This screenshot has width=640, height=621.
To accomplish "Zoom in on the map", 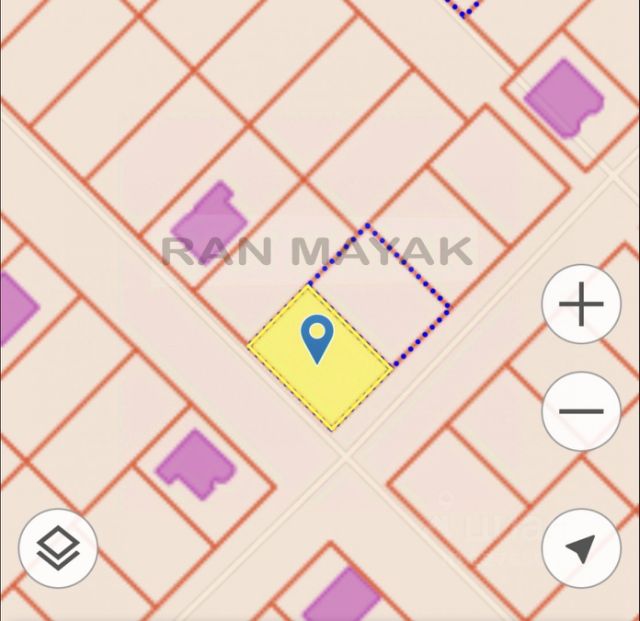I will [581, 305].
